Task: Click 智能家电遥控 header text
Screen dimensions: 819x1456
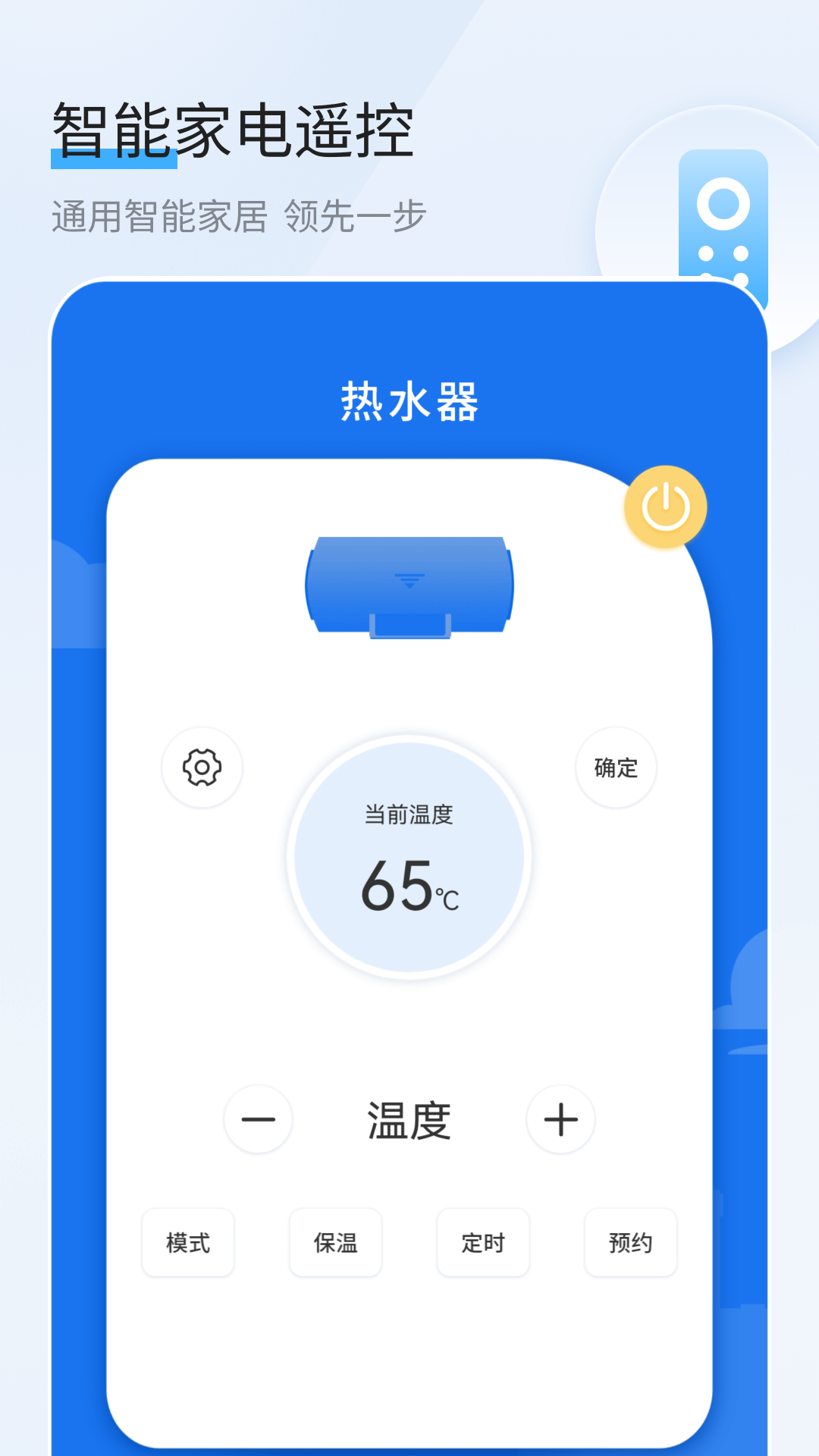Action: pos(233,129)
